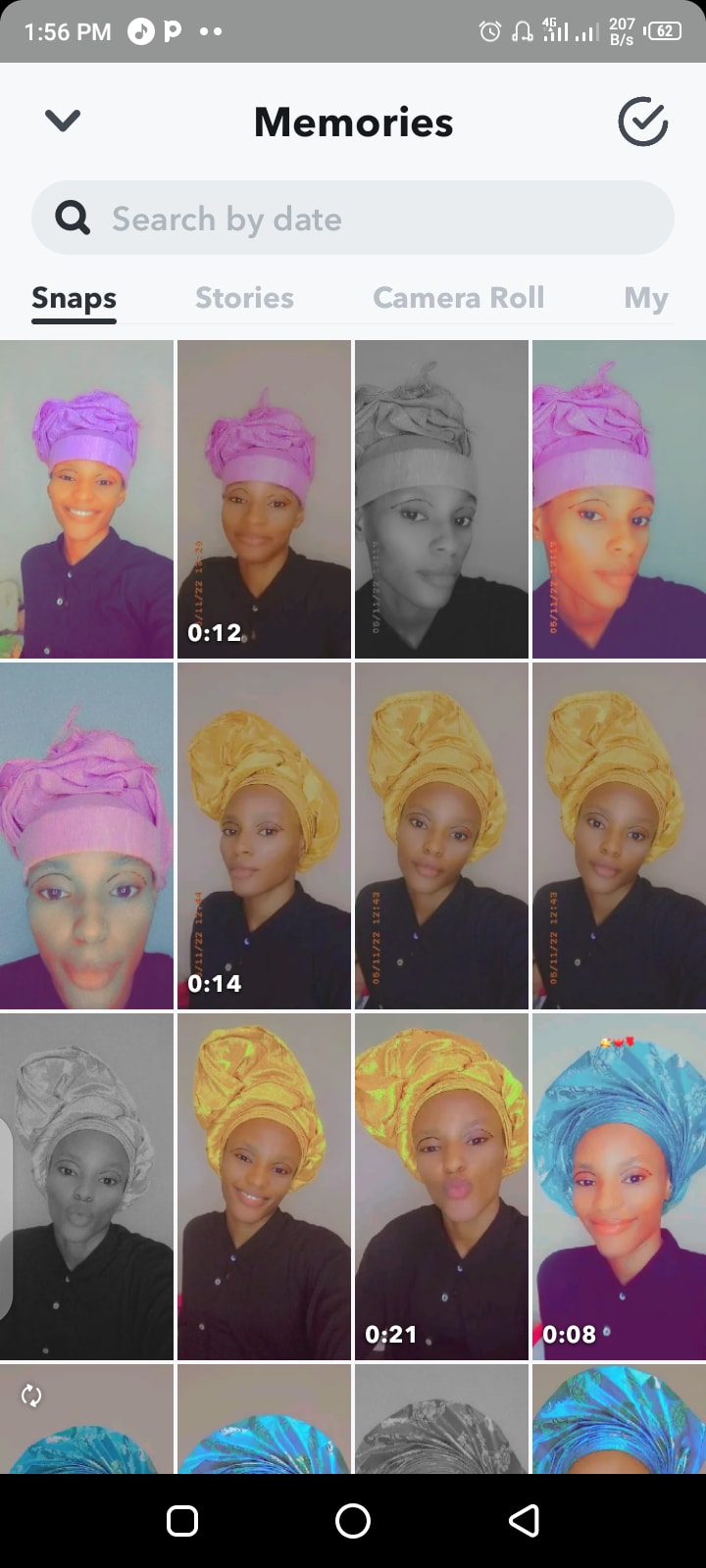Screen dimensions: 706x1568
Task: Open the large purple headwrap close-up snap
Action: (86, 836)
